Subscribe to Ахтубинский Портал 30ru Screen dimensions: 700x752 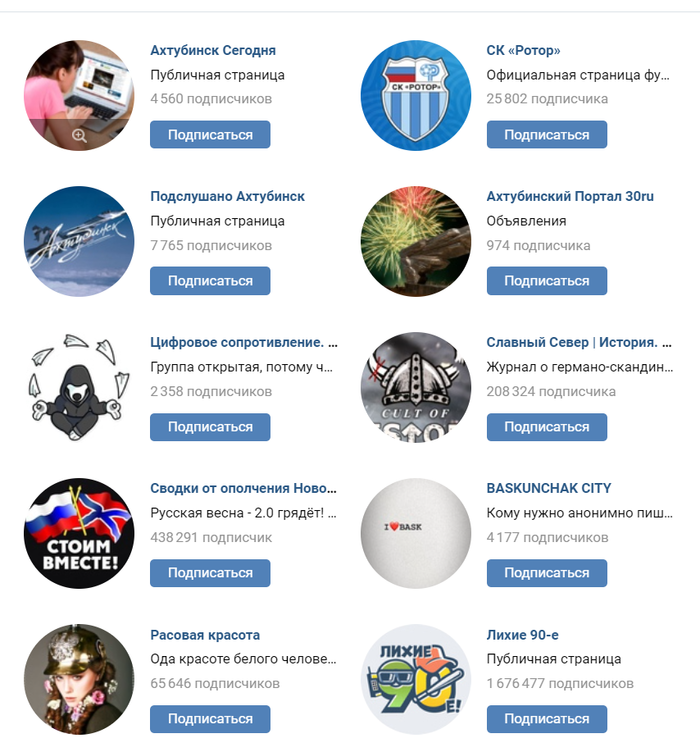[x=546, y=281]
